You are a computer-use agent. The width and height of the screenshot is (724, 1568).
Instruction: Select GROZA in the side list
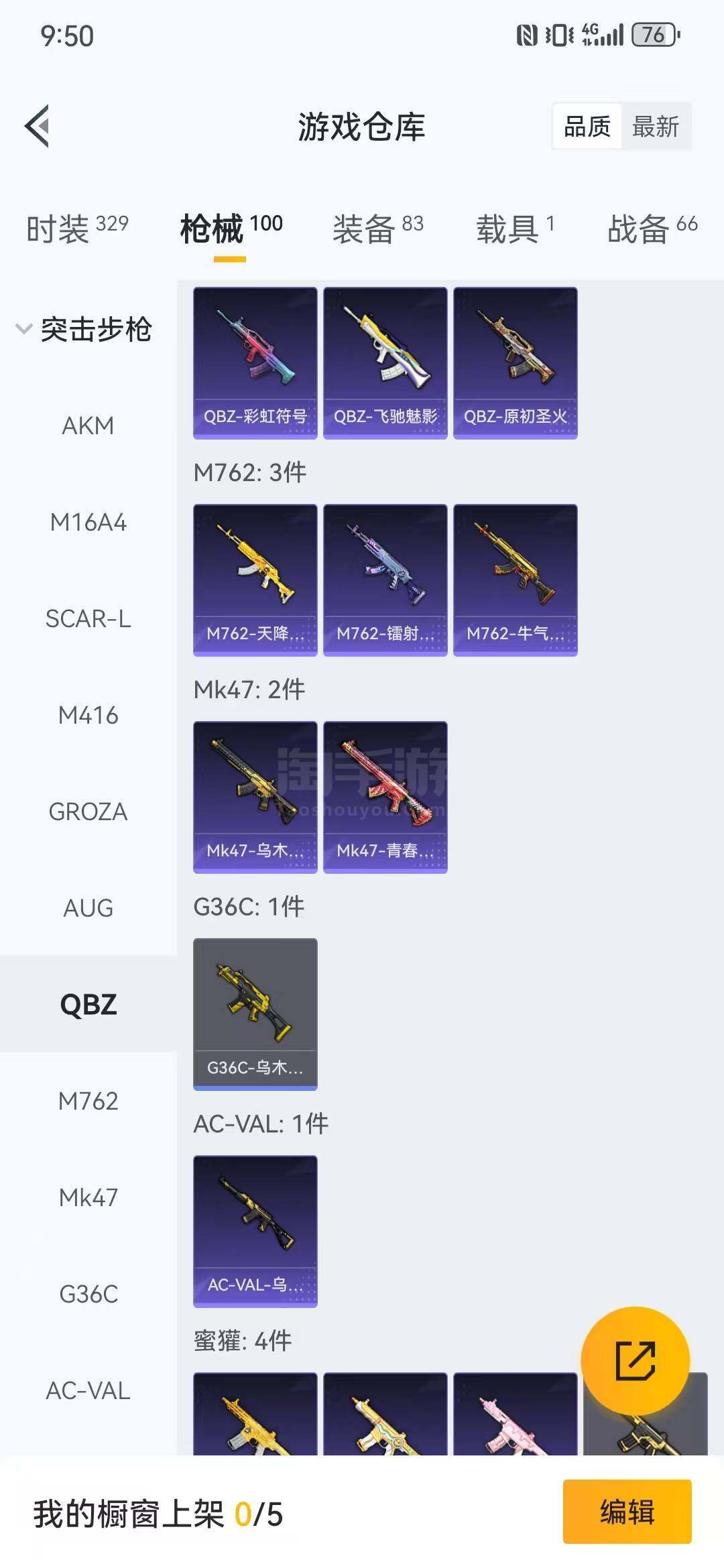tap(88, 811)
